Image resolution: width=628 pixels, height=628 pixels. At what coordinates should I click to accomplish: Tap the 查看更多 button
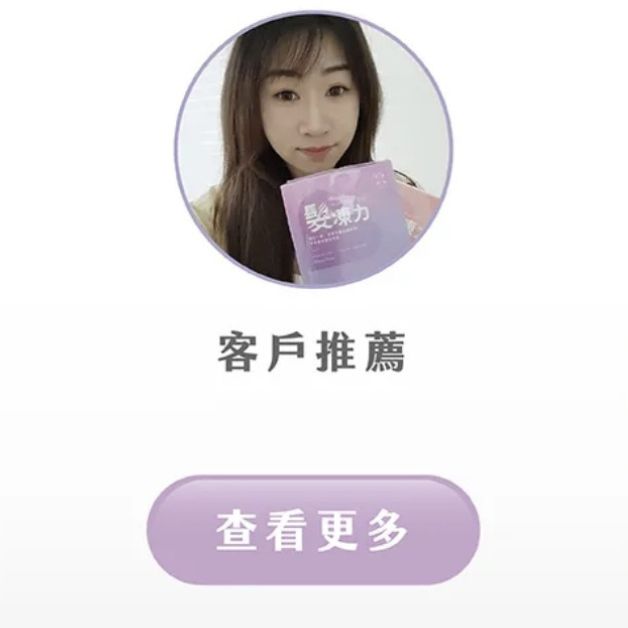[x=313, y=530]
